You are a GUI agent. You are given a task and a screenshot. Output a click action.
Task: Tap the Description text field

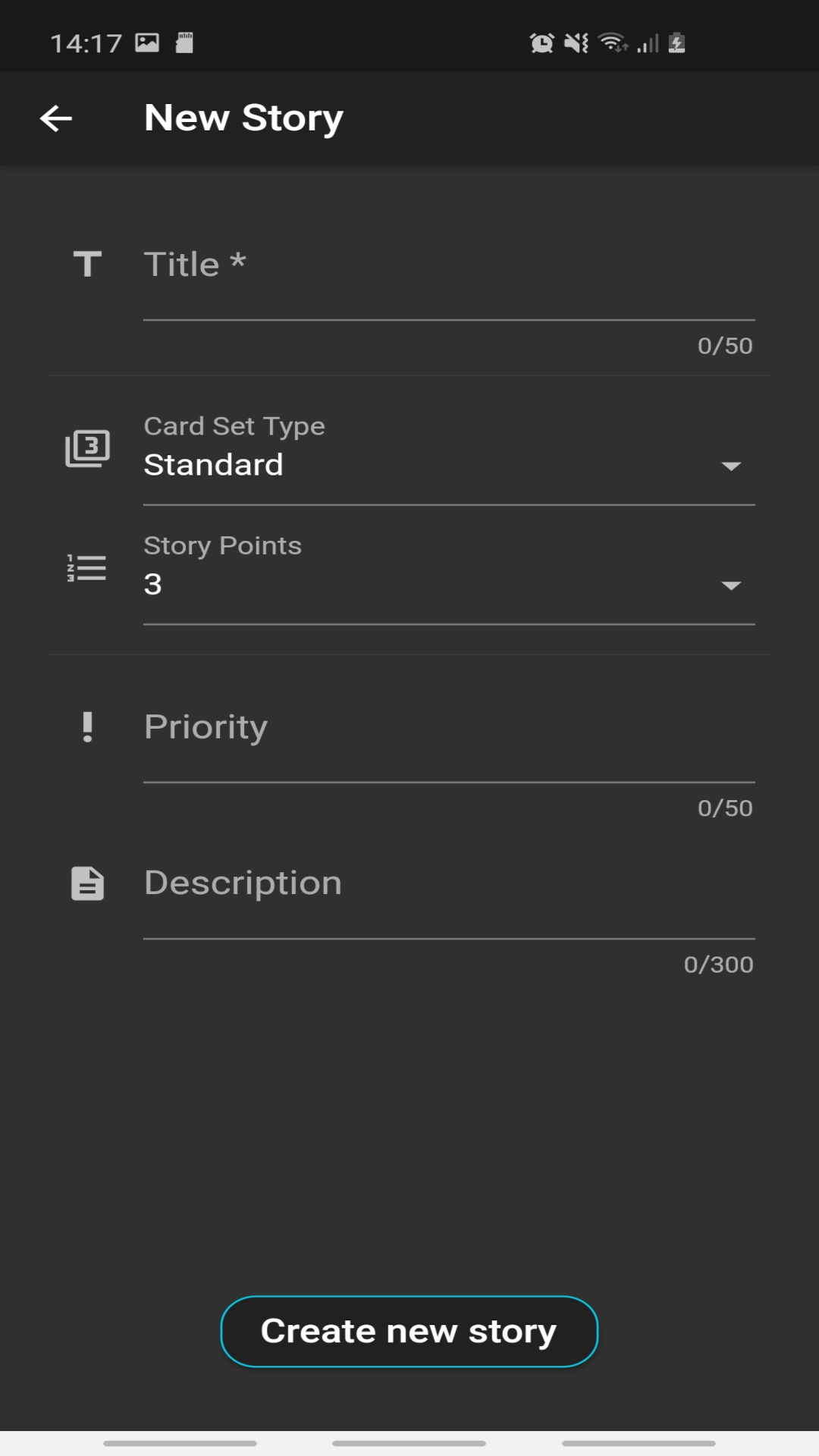click(449, 896)
